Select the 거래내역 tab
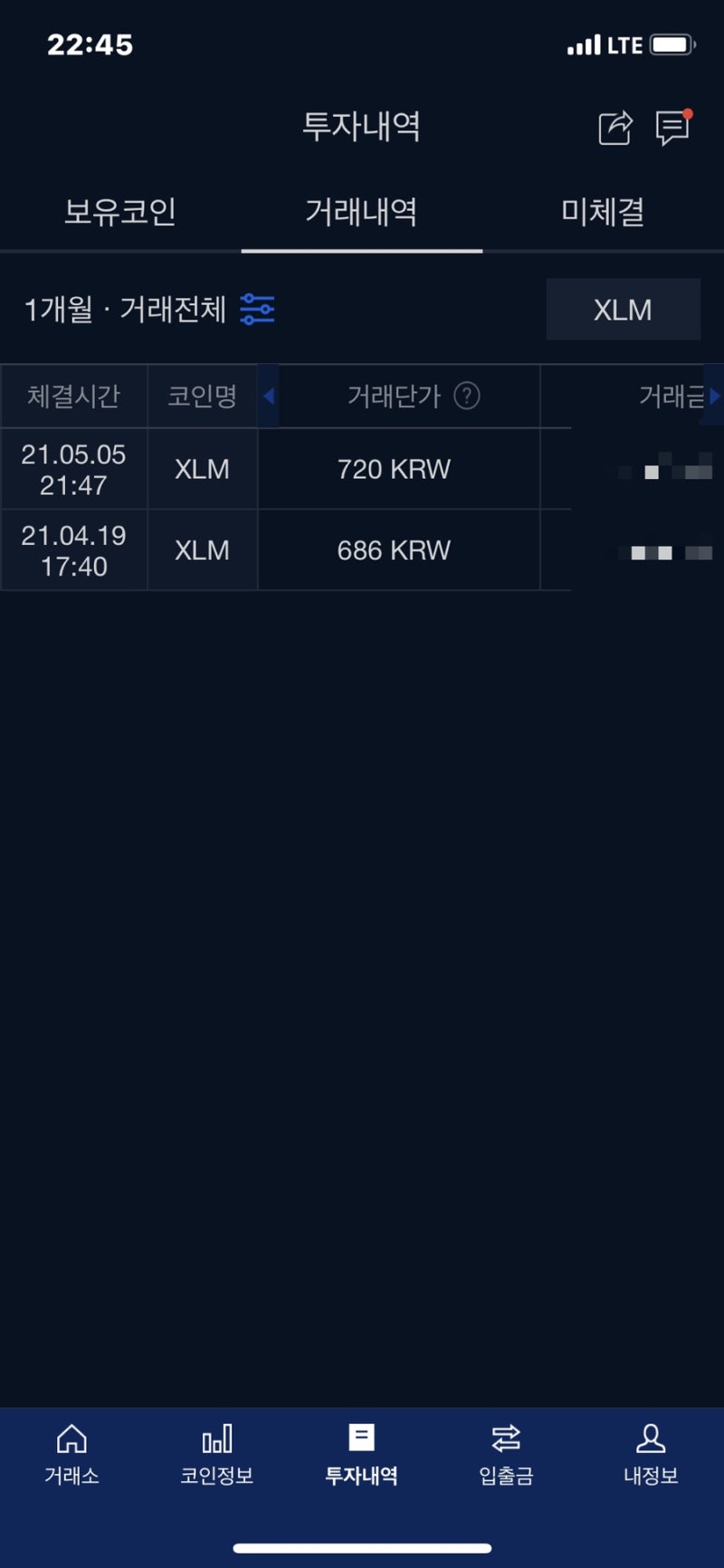 pyautogui.click(x=361, y=213)
